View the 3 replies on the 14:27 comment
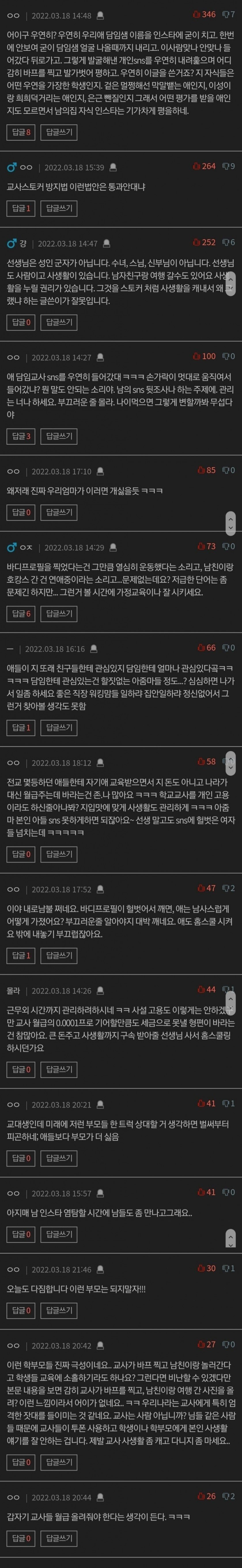 click(x=22, y=436)
